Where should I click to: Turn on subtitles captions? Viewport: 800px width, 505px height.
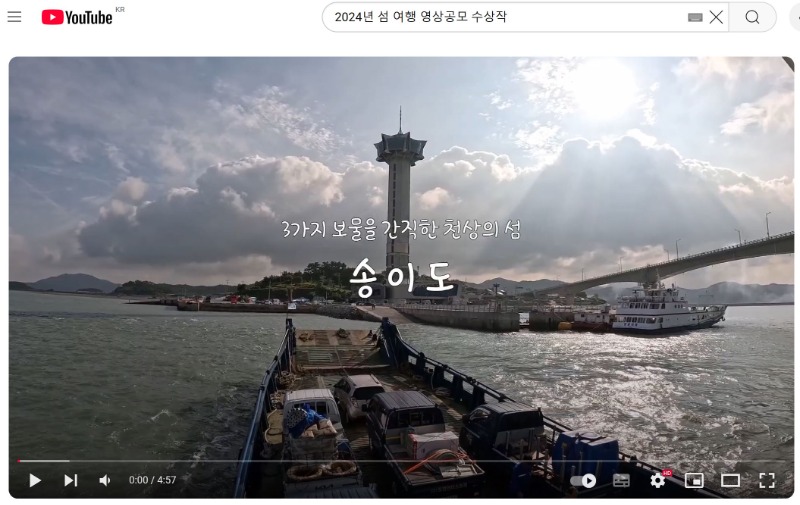click(621, 480)
